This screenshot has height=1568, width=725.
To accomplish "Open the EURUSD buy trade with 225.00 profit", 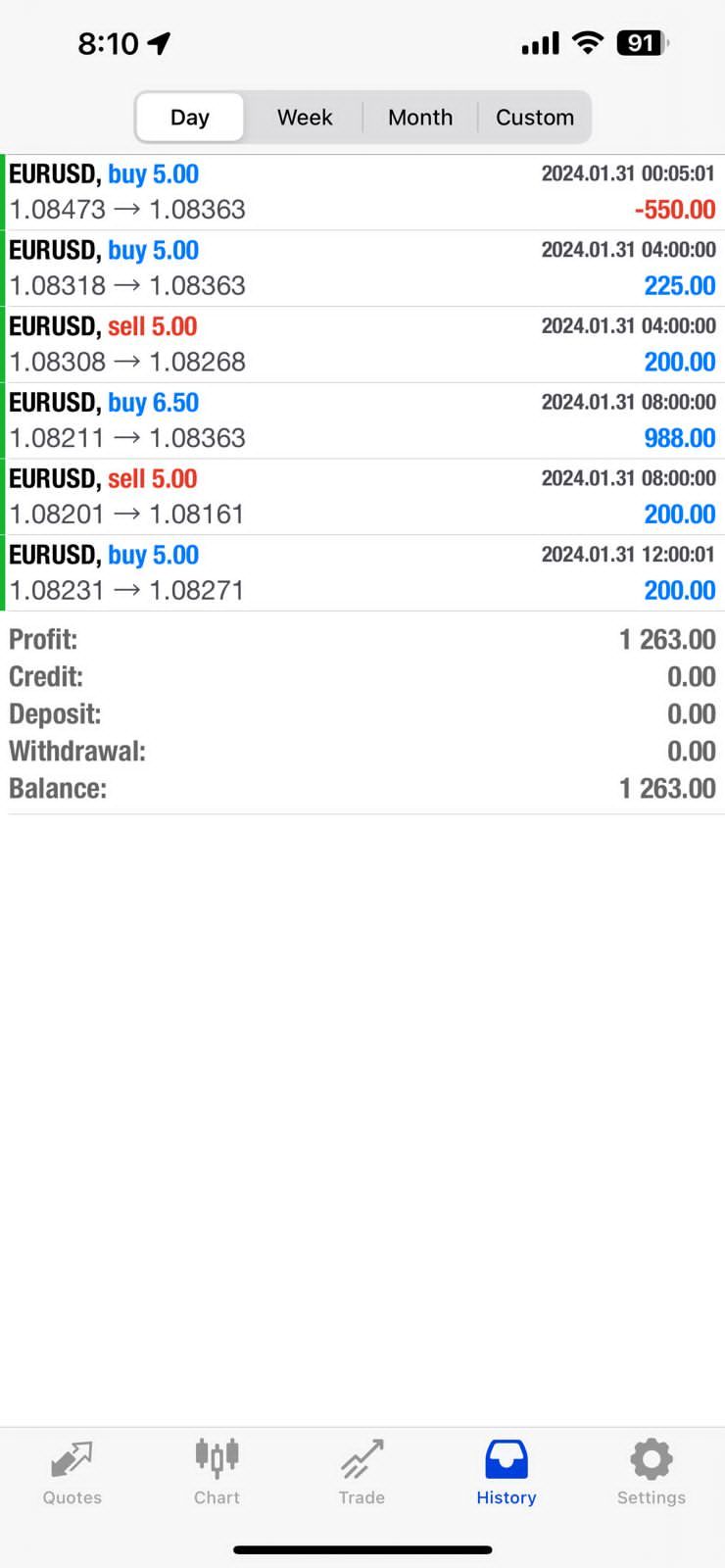I will click(x=362, y=269).
